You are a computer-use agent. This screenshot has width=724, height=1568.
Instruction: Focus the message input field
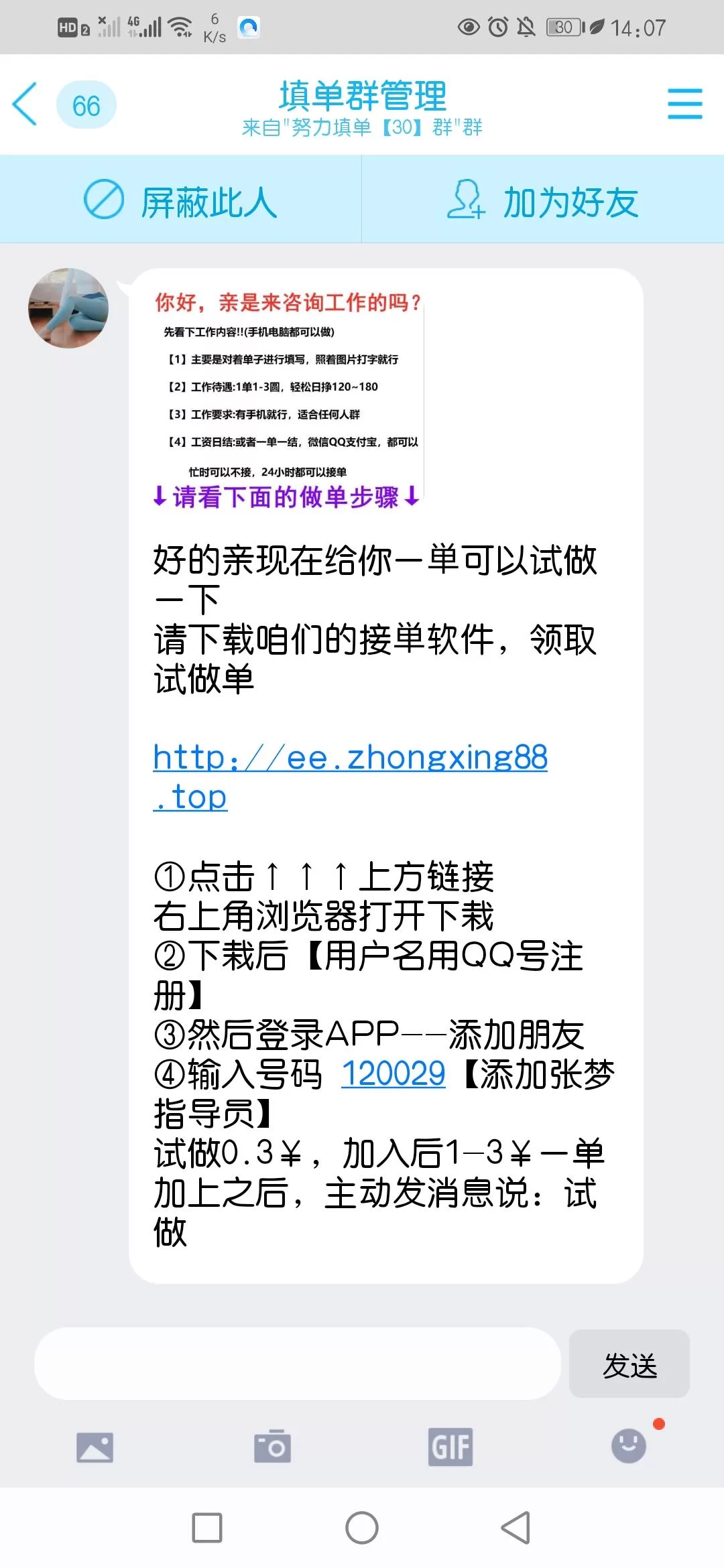pos(297,1364)
